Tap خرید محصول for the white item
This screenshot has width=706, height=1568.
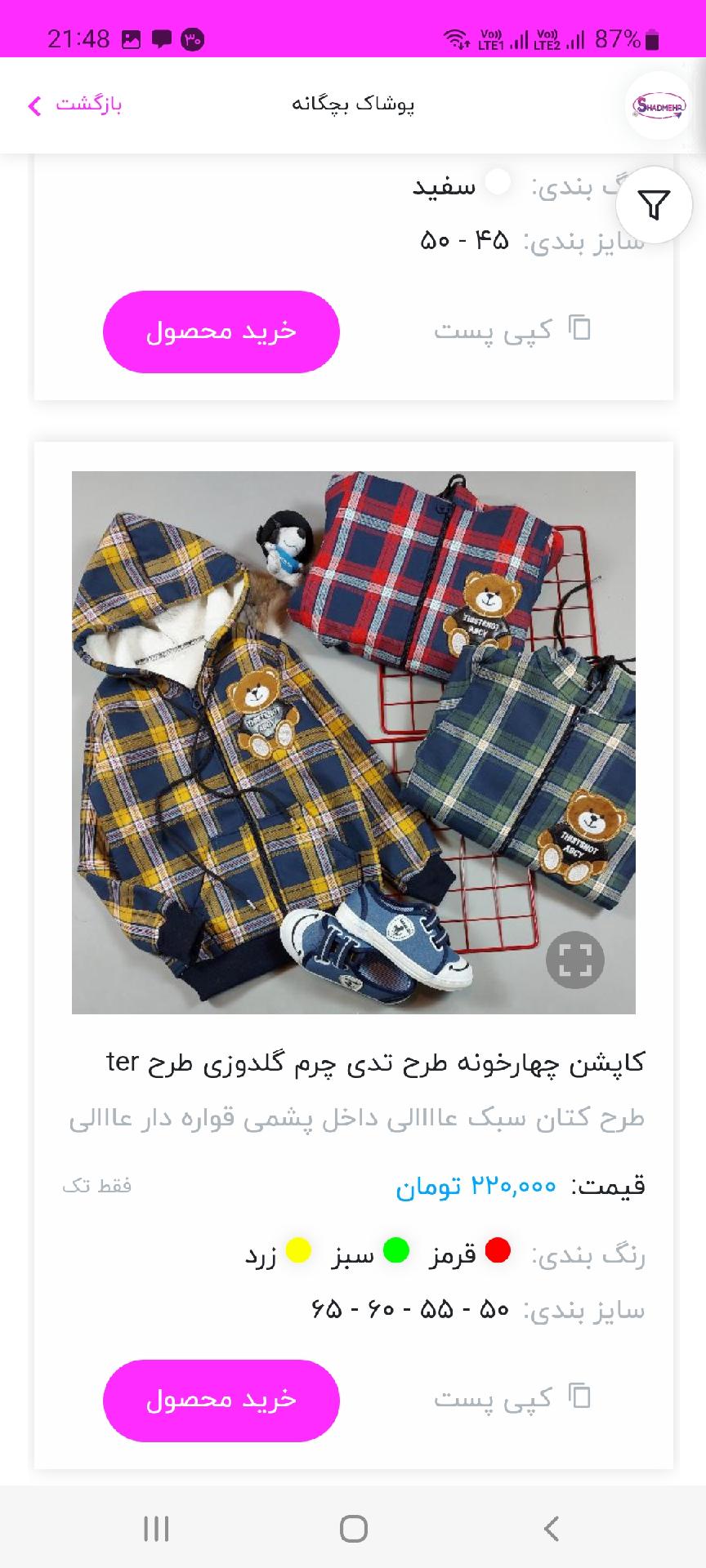click(221, 332)
